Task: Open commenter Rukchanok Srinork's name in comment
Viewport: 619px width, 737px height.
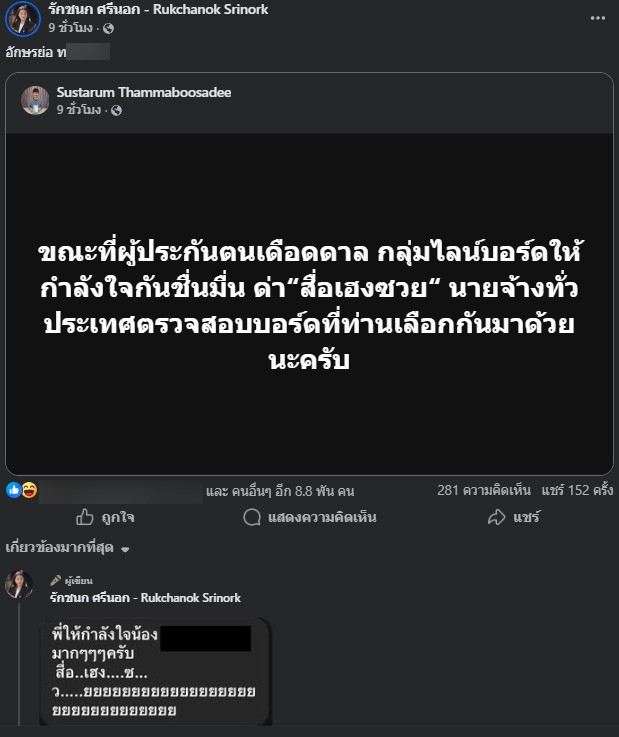Action: pyautogui.click(x=145, y=597)
